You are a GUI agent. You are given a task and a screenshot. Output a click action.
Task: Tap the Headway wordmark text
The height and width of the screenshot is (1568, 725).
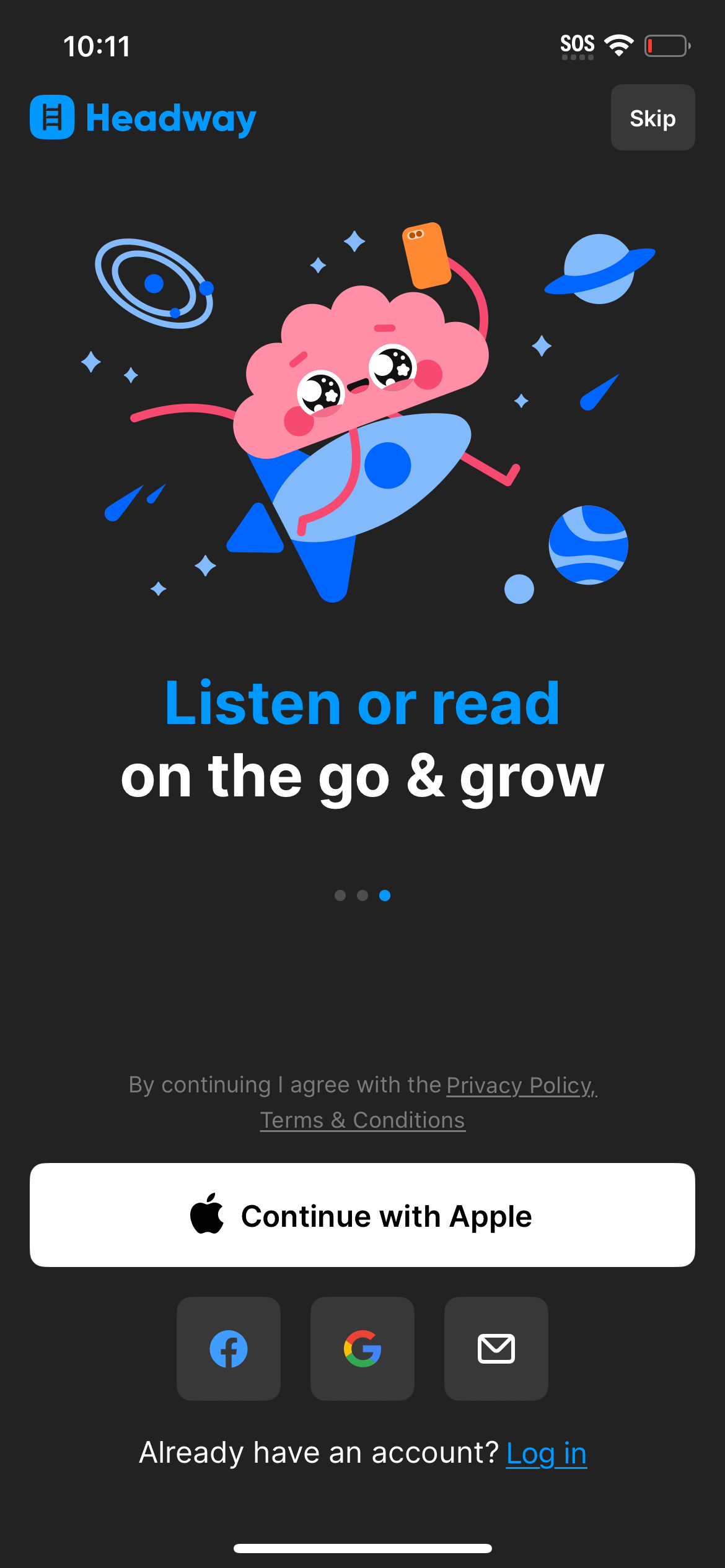170,117
